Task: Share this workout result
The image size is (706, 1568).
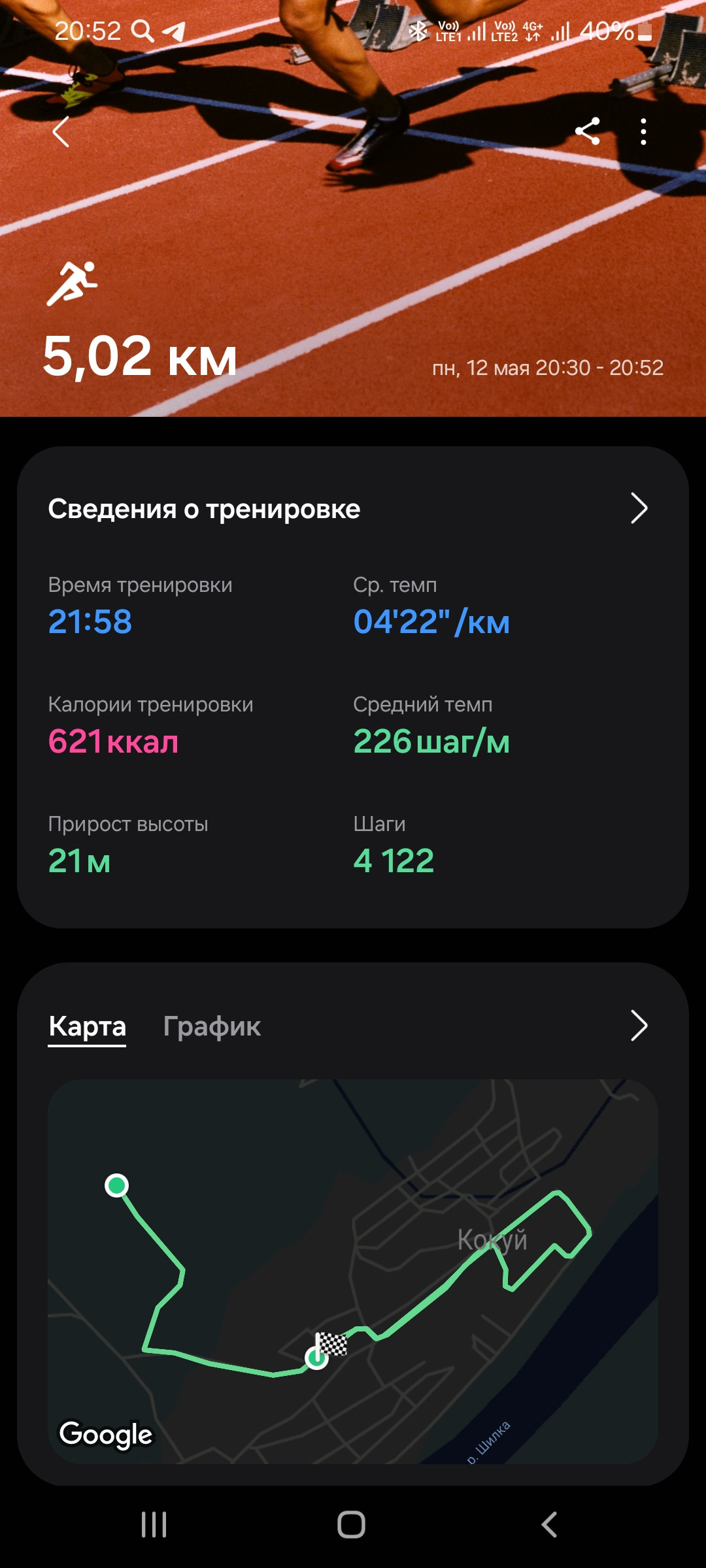Action: pyautogui.click(x=587, y=131)
